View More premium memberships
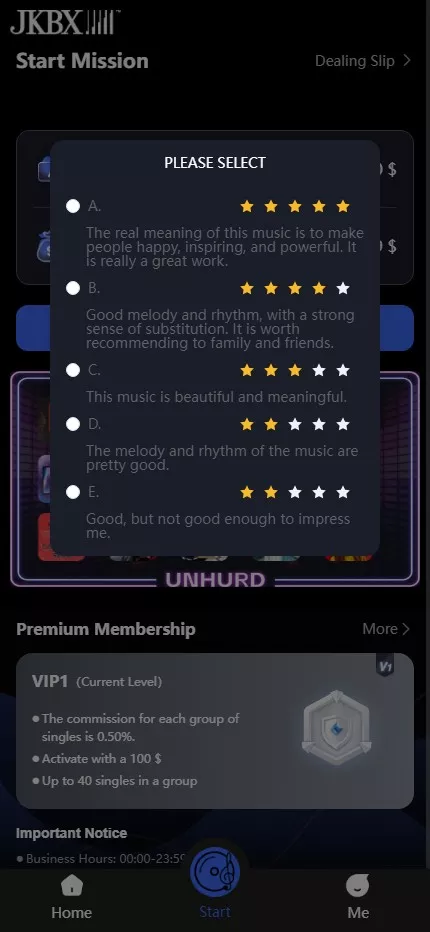The image size is (430, 932). 386,629
